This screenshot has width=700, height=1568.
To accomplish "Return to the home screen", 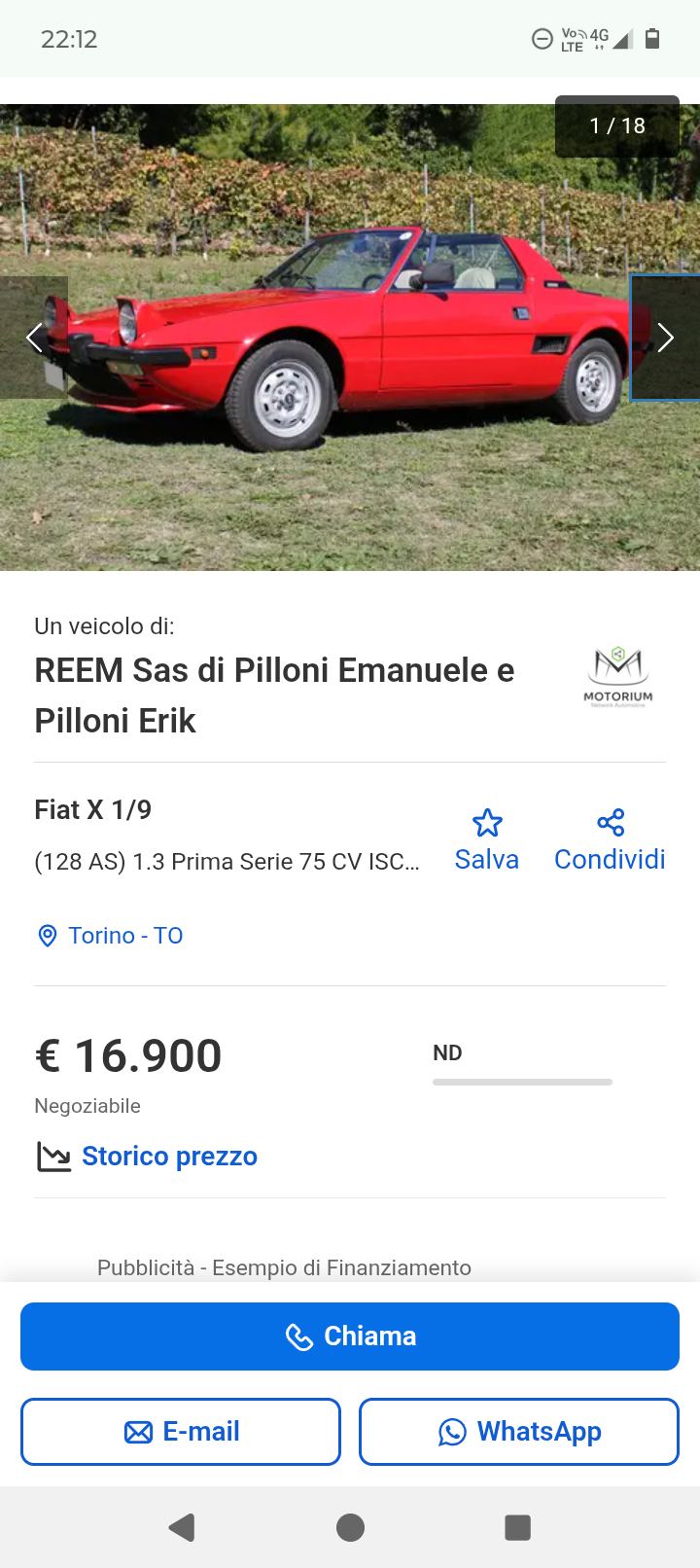I will point(350,1527).
